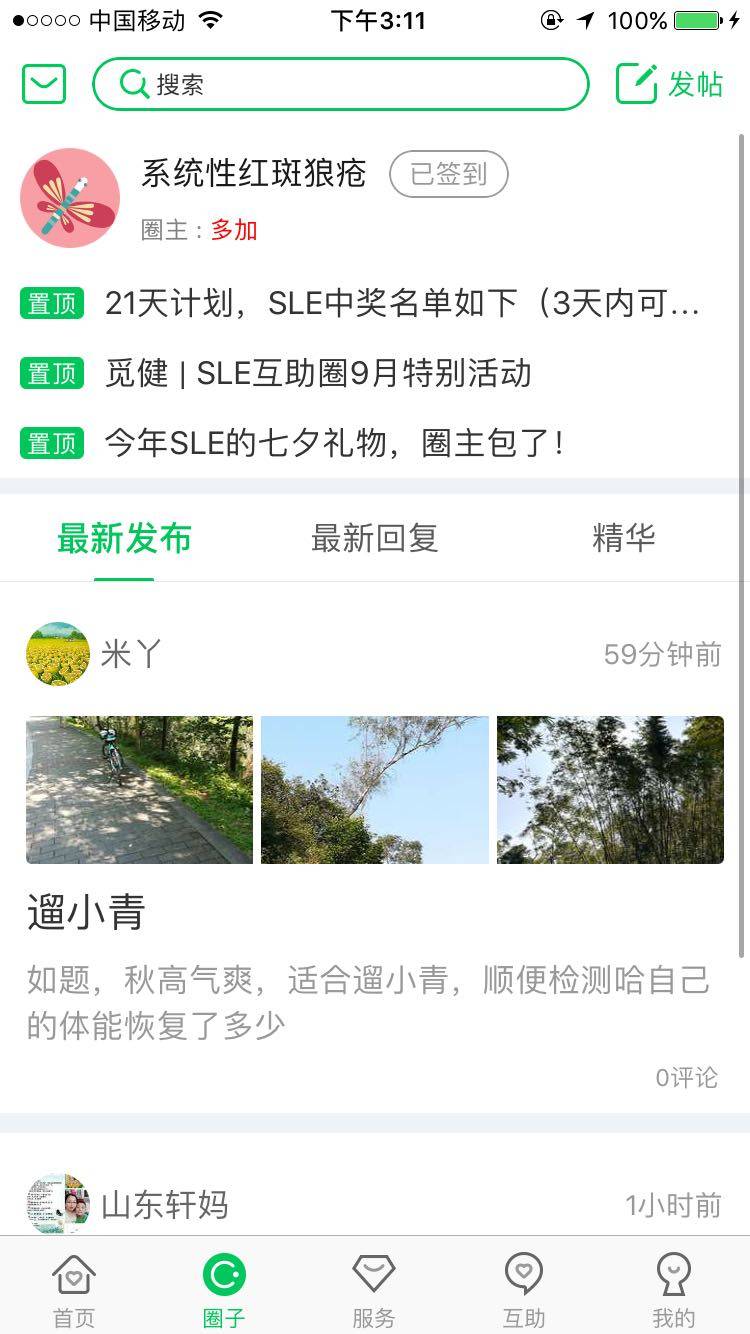Screen dimensions: 750x1334
Task: Open the 互助 tab
Action: point(524,1288)
